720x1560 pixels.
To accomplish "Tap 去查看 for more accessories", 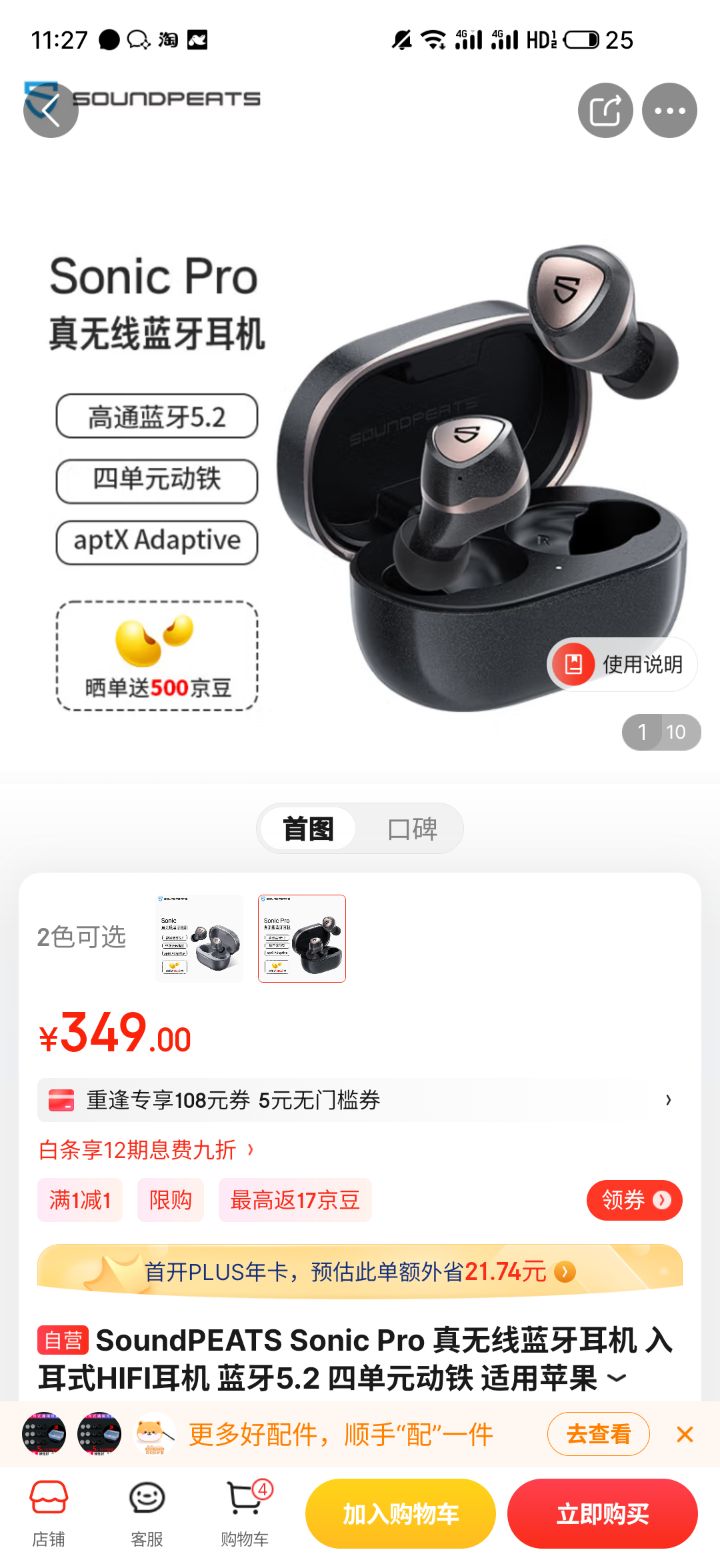I will pos(598,1434).
